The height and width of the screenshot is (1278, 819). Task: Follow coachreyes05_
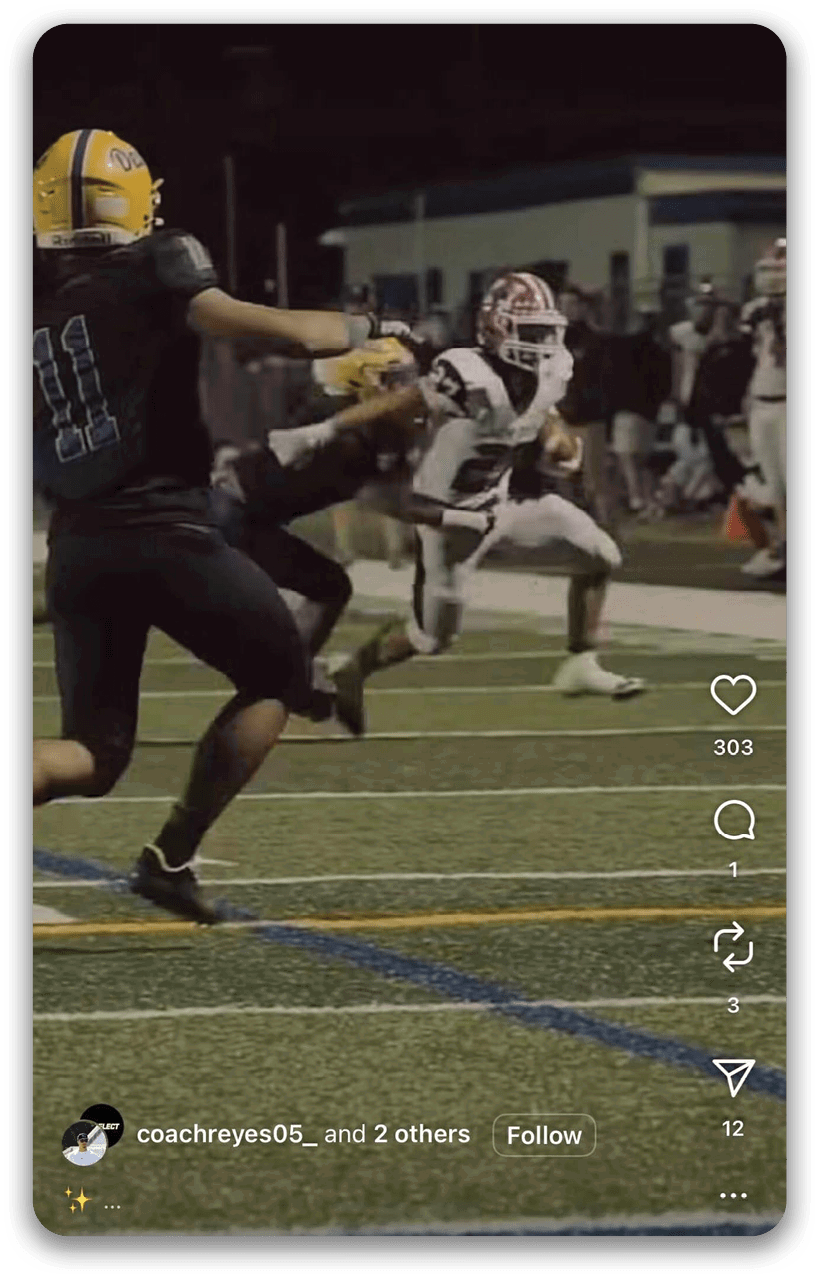point(544,1135)
